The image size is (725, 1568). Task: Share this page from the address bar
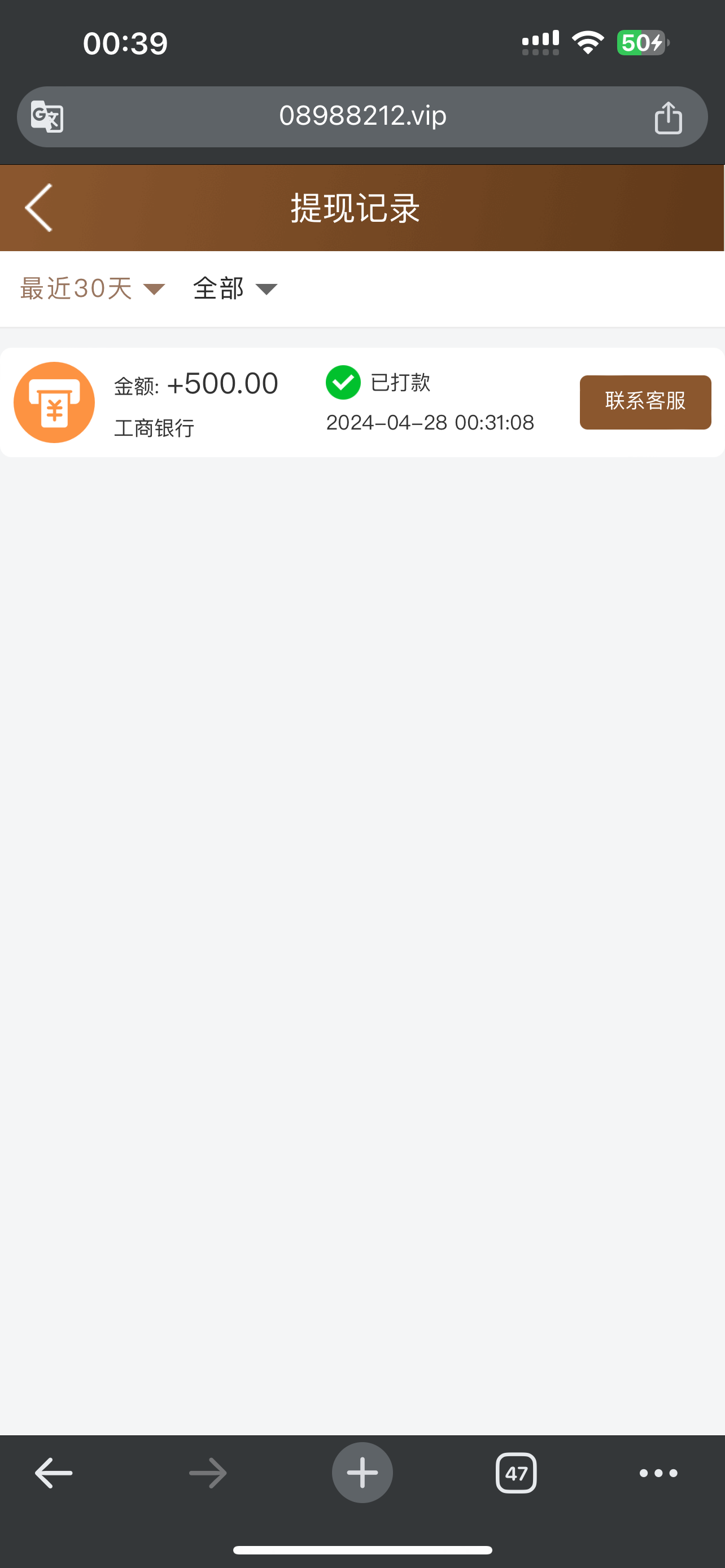coord(668,117)
